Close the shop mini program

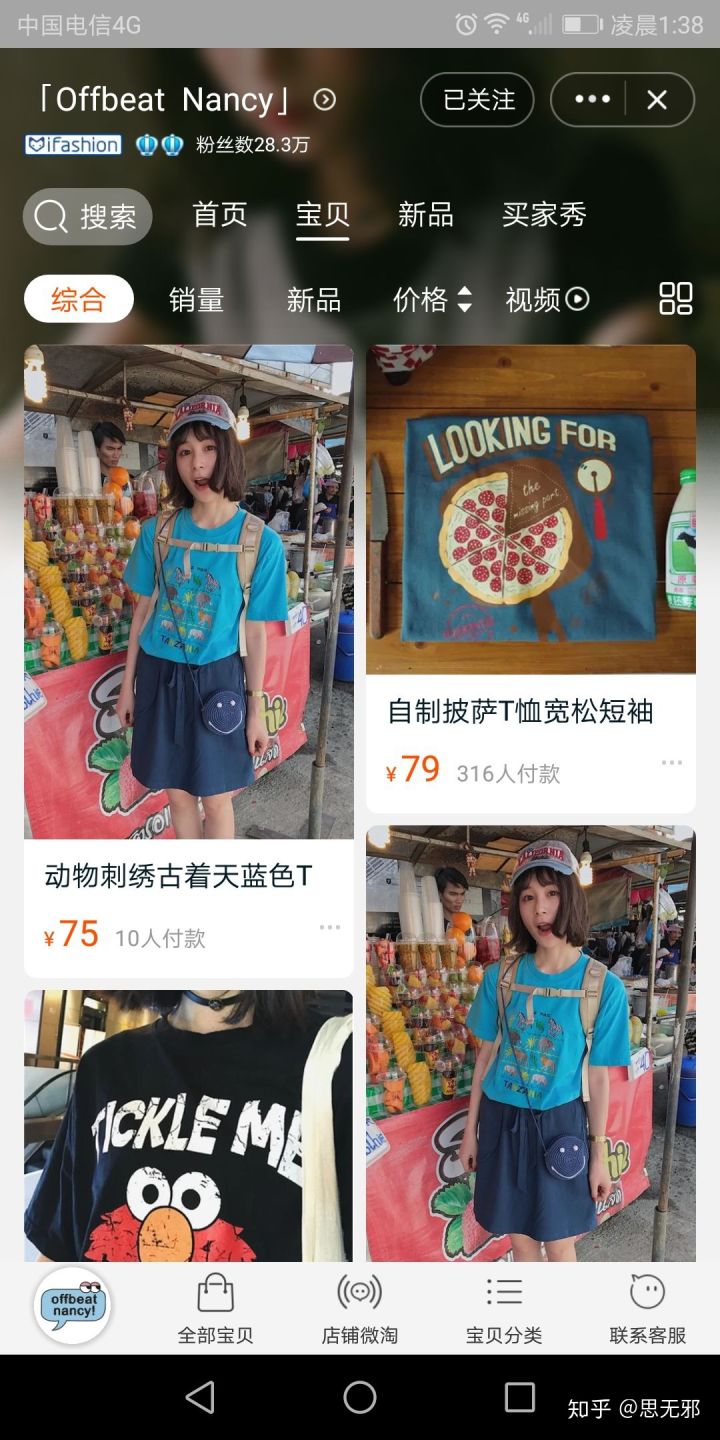[657, 100]
